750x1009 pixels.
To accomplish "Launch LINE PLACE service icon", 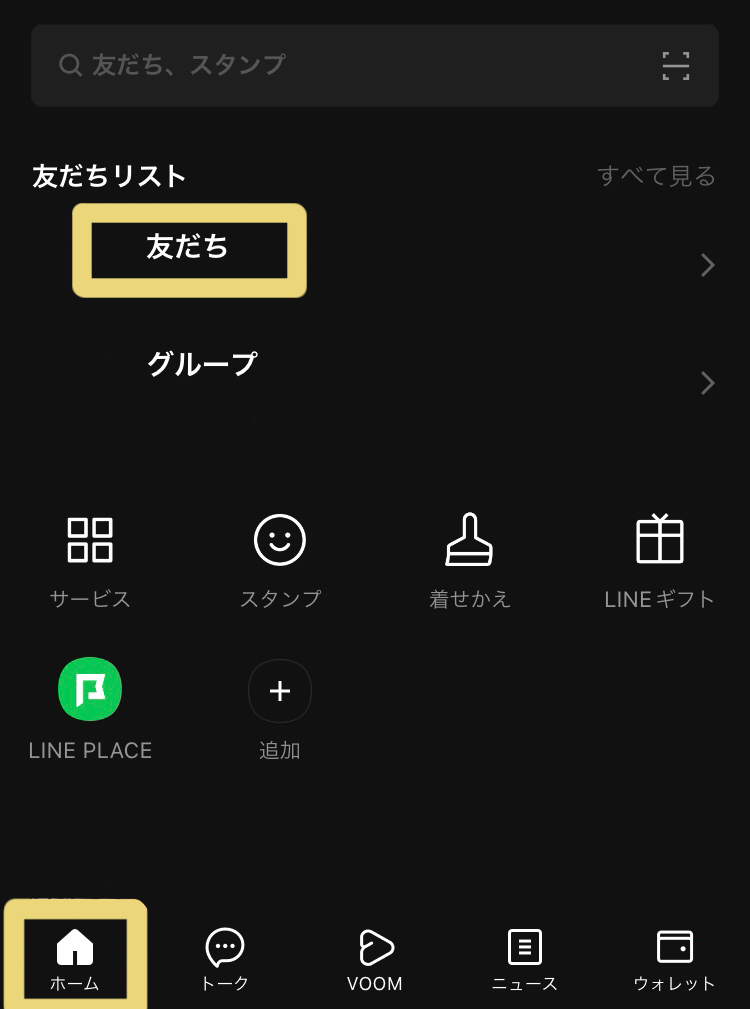I will pyautogui.click(x=90, y=689).
